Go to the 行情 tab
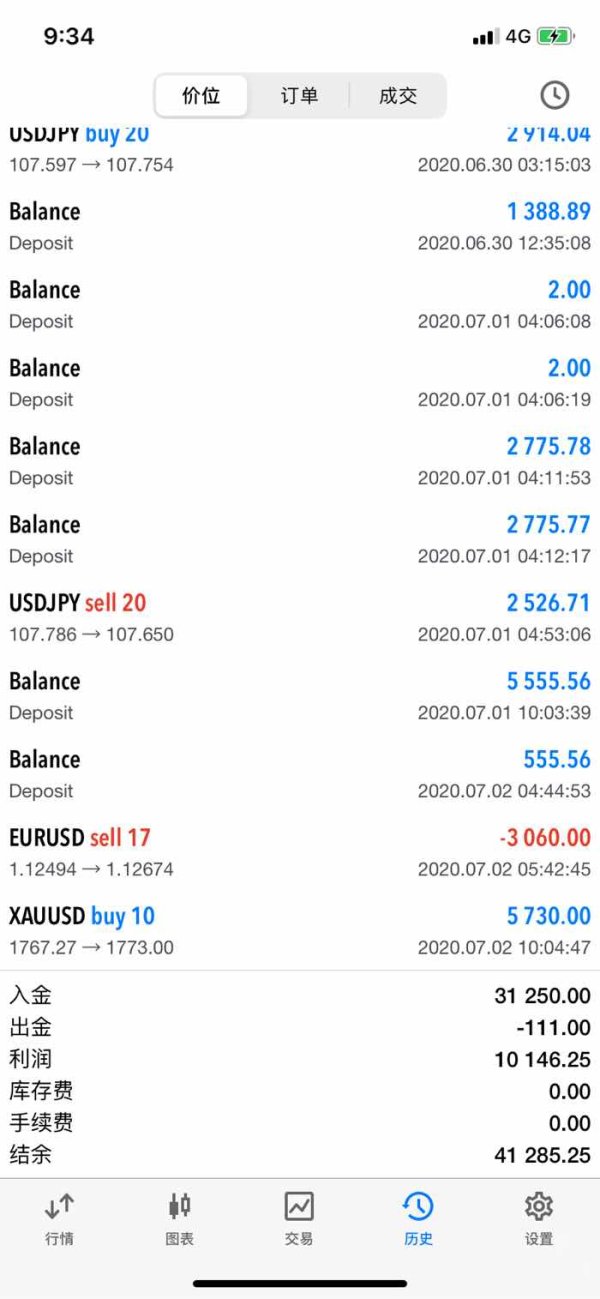The width and height of the screenshot is (600, 1299). 59,1217
